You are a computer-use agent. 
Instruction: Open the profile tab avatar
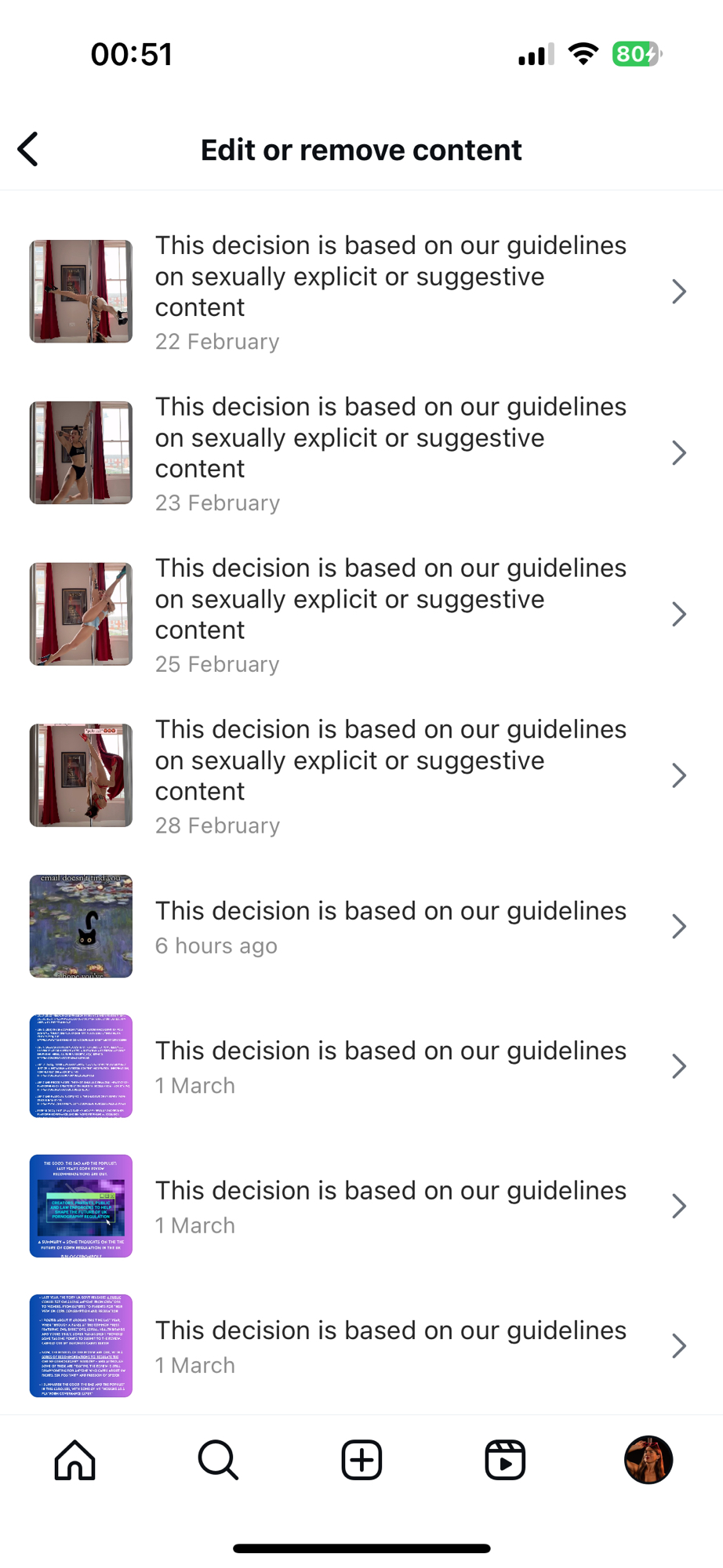(x=649, y=1460)
